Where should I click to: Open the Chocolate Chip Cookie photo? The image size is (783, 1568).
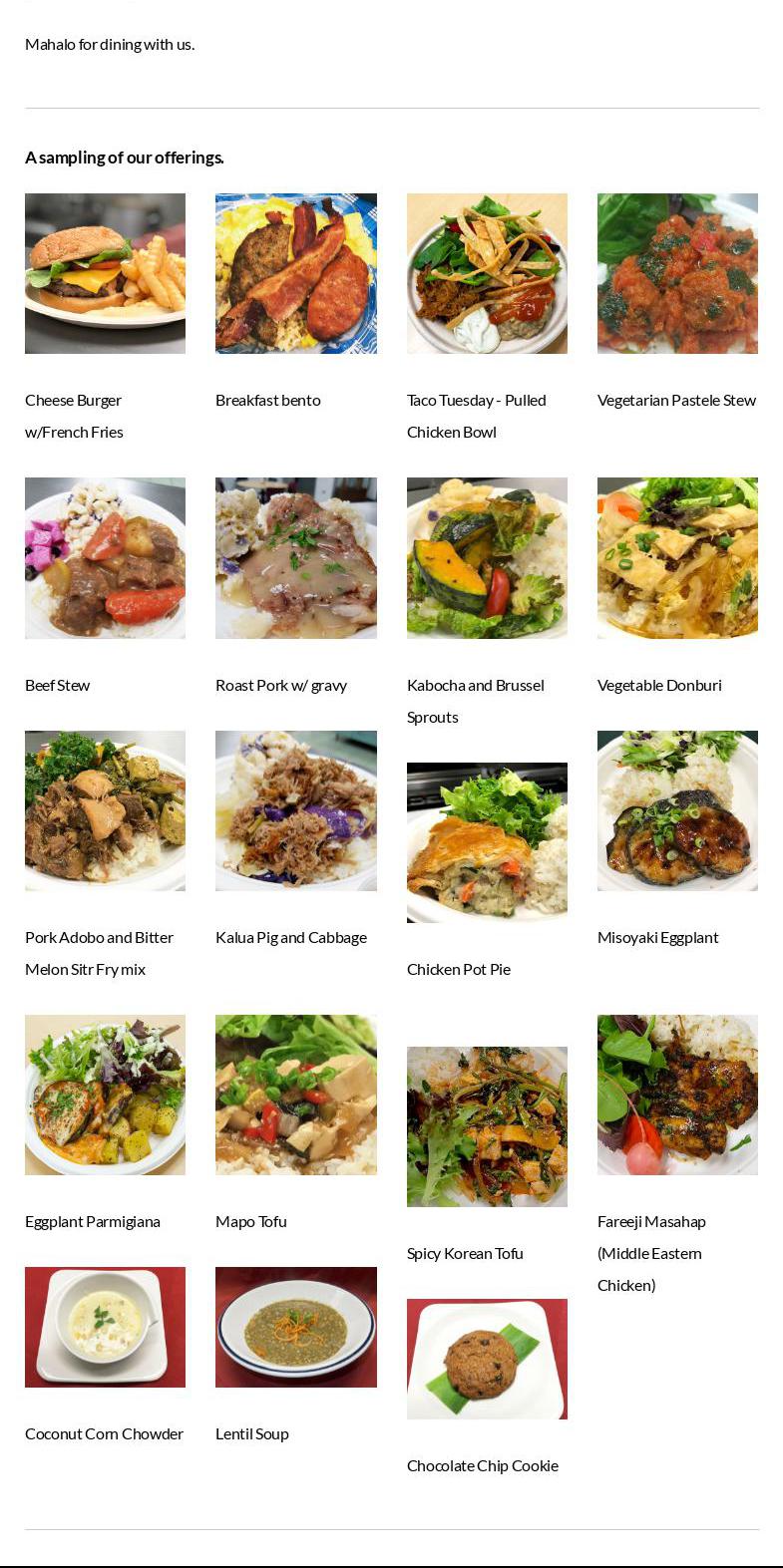[487, 1359]
